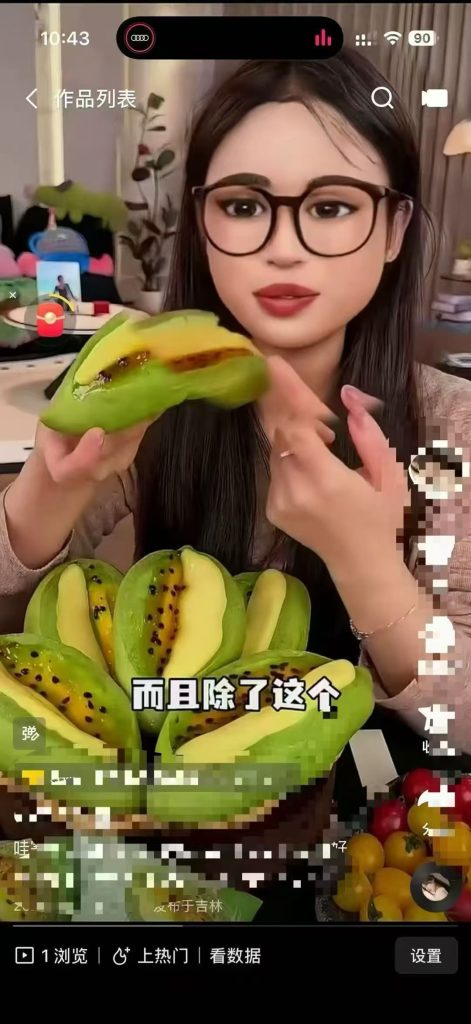Open the 1 浏览 view count
The height and width of the screenshot is (1024, 471).
click(52, 956)
